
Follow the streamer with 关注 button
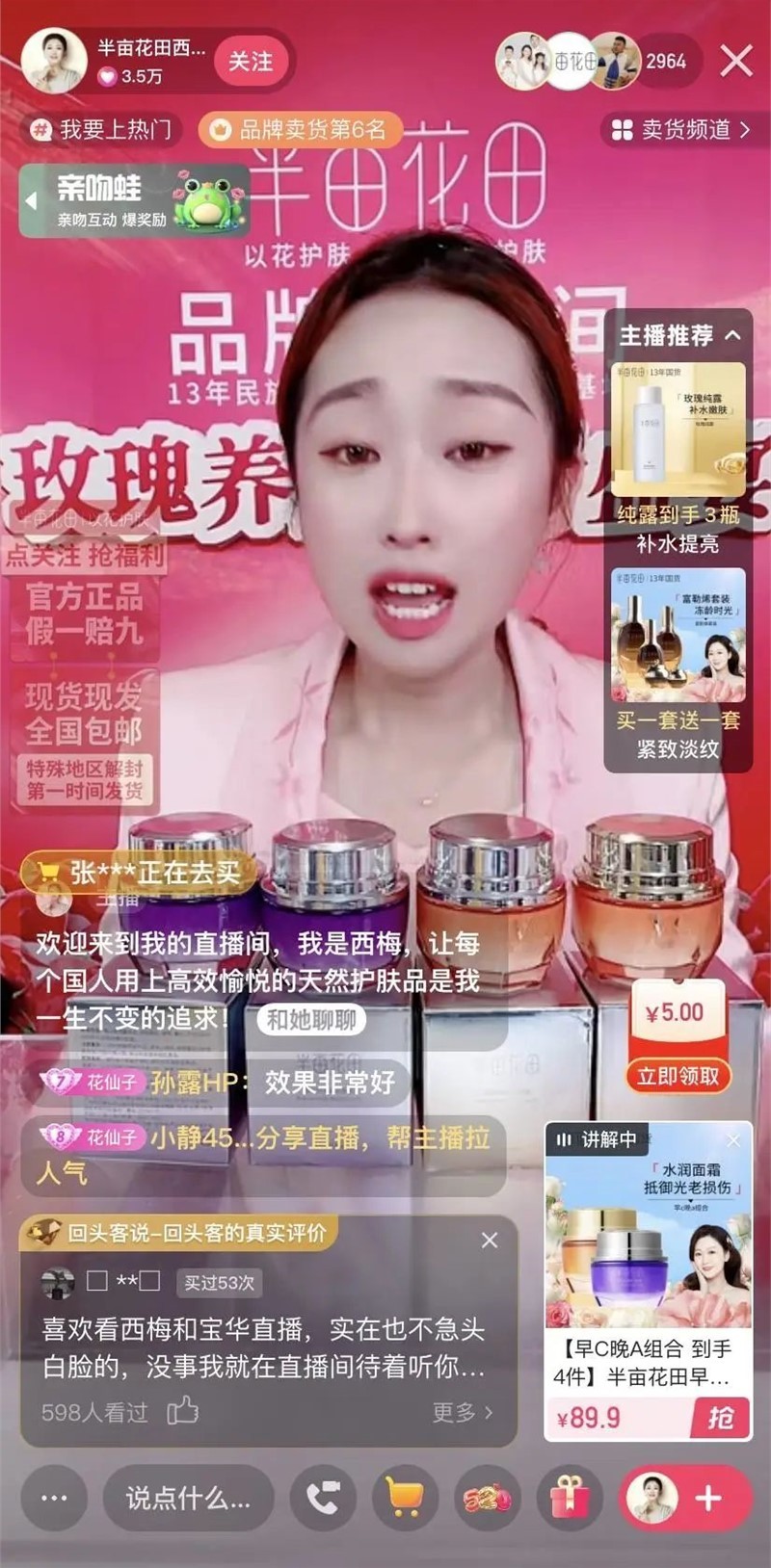(x=251, y=62)
